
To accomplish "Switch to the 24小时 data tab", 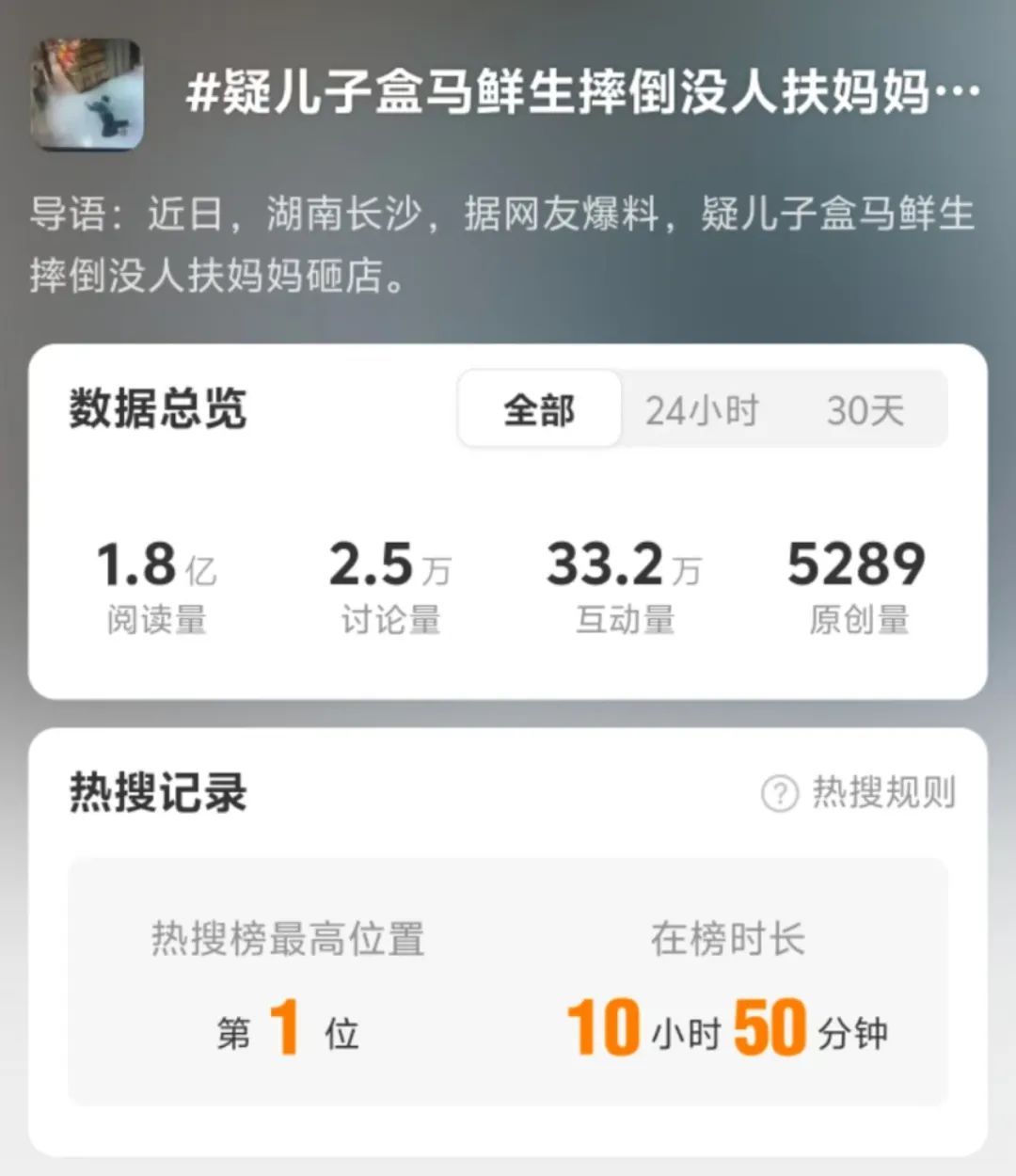I will [702, 410].
